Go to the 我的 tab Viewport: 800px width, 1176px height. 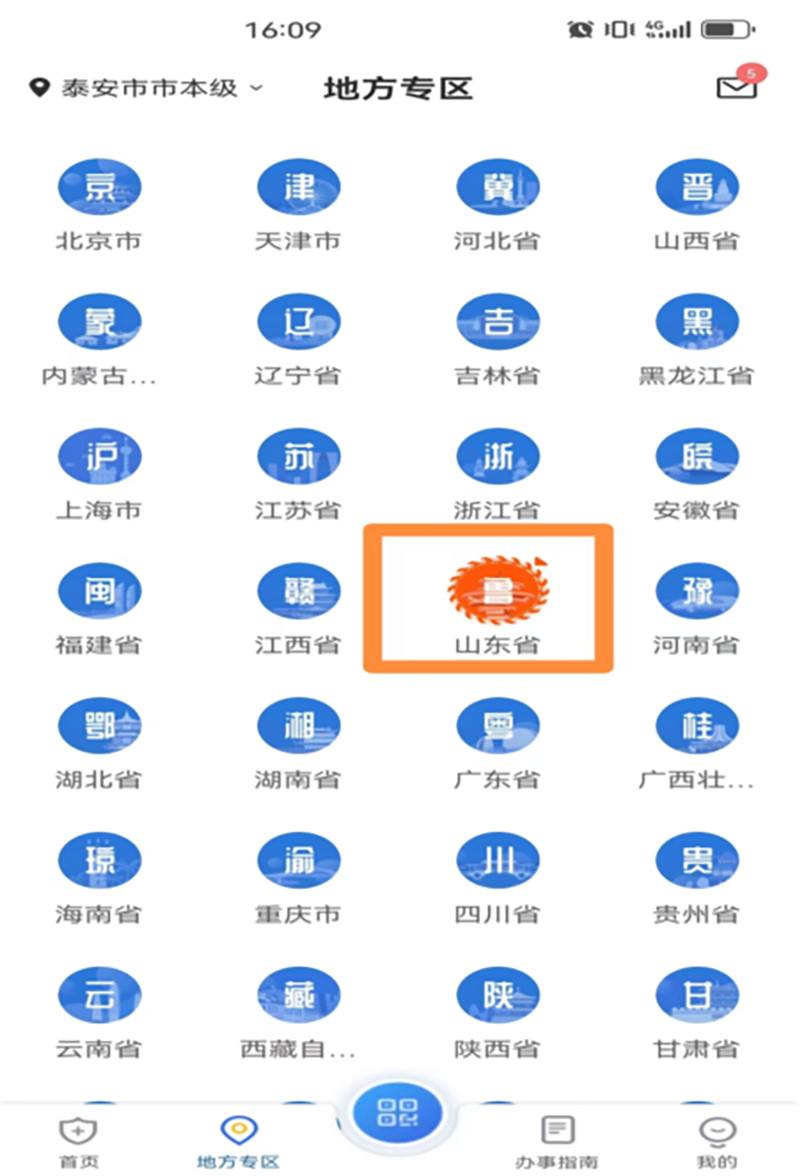click(717, 1140)
